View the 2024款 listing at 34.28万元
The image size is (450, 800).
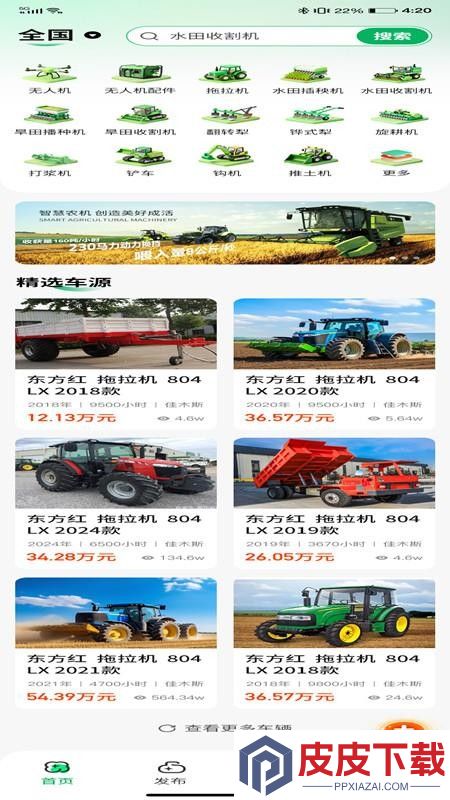[x=116, y=503]
